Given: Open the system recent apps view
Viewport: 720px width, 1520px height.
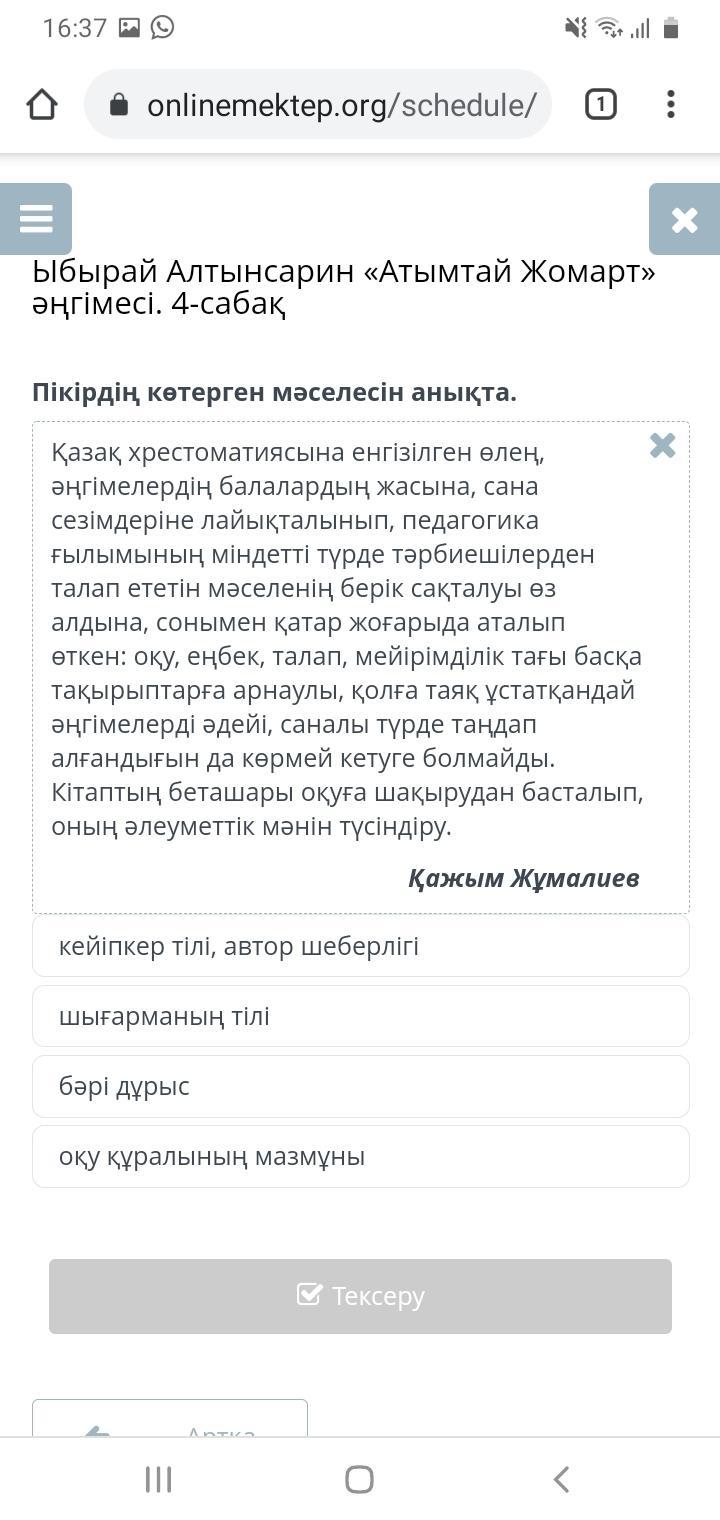Looking at the screenshot, I should [159, 1479].
